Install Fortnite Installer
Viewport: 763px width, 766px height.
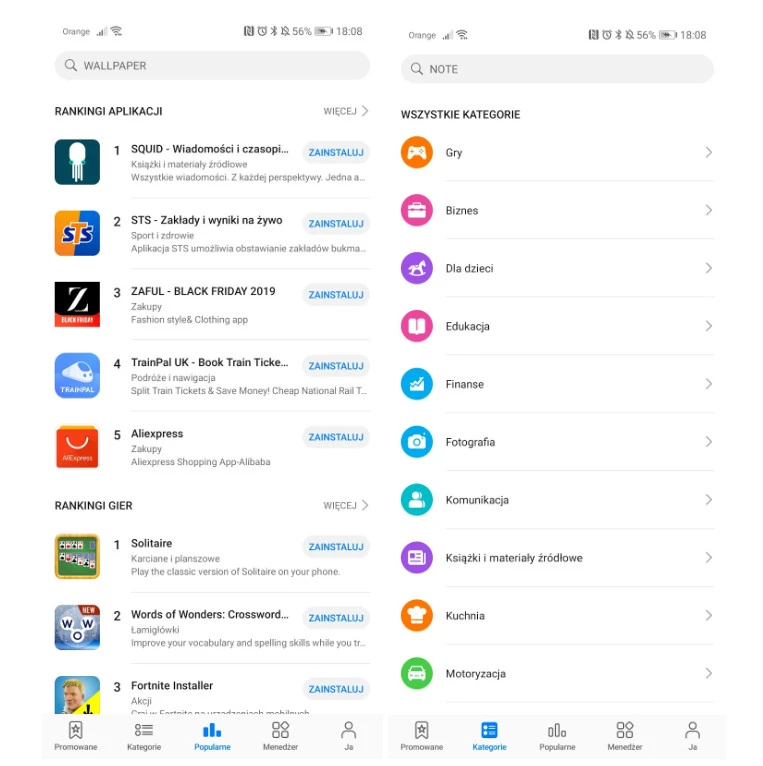(335, 689)
